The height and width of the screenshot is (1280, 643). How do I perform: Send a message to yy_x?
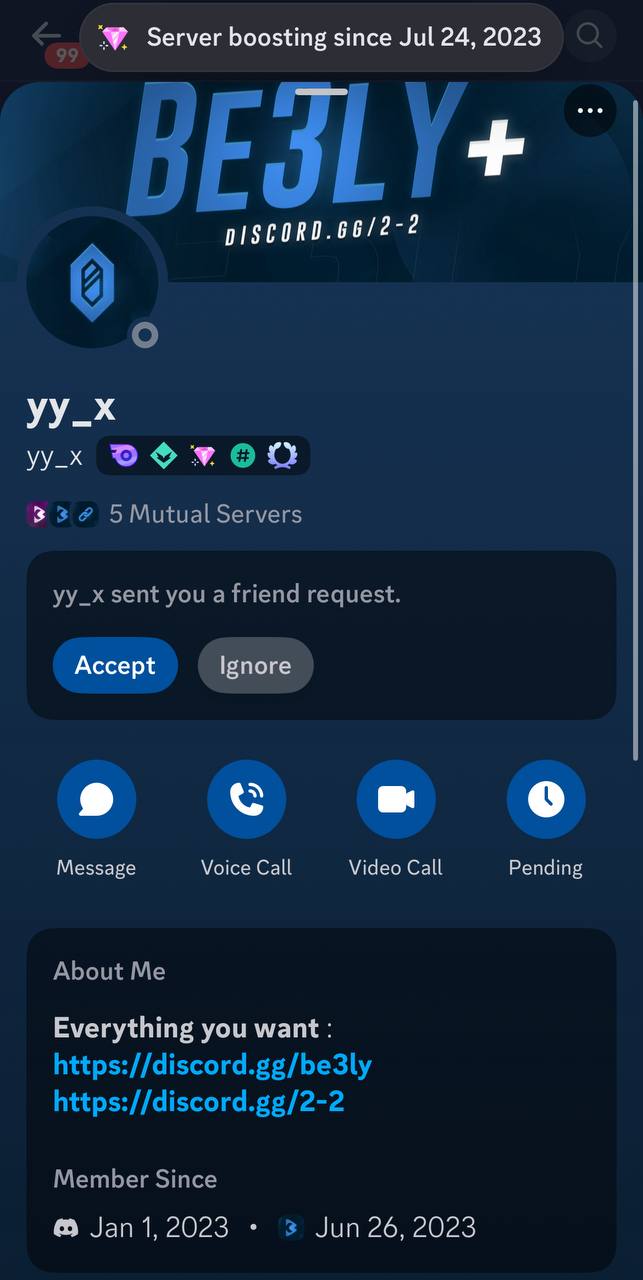(x=96, y=799)
